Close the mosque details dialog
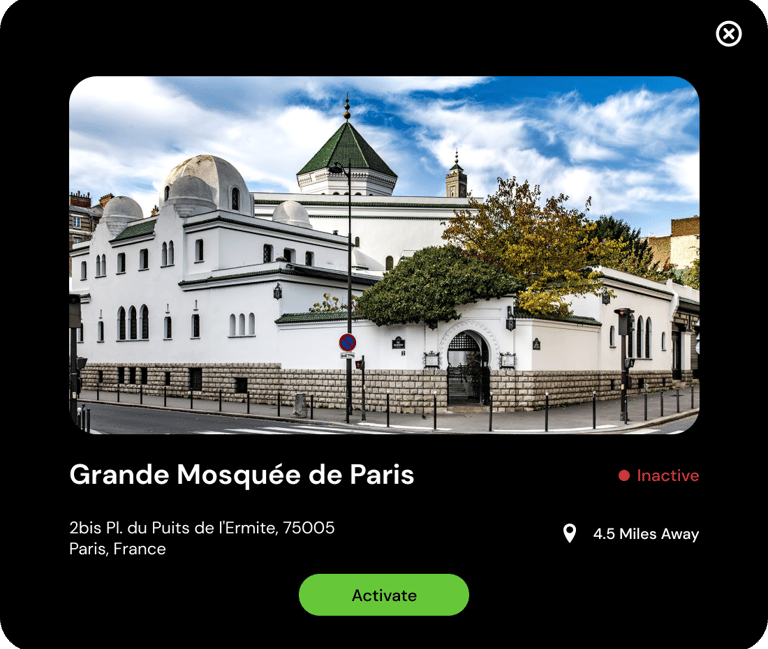 point(729,34)
